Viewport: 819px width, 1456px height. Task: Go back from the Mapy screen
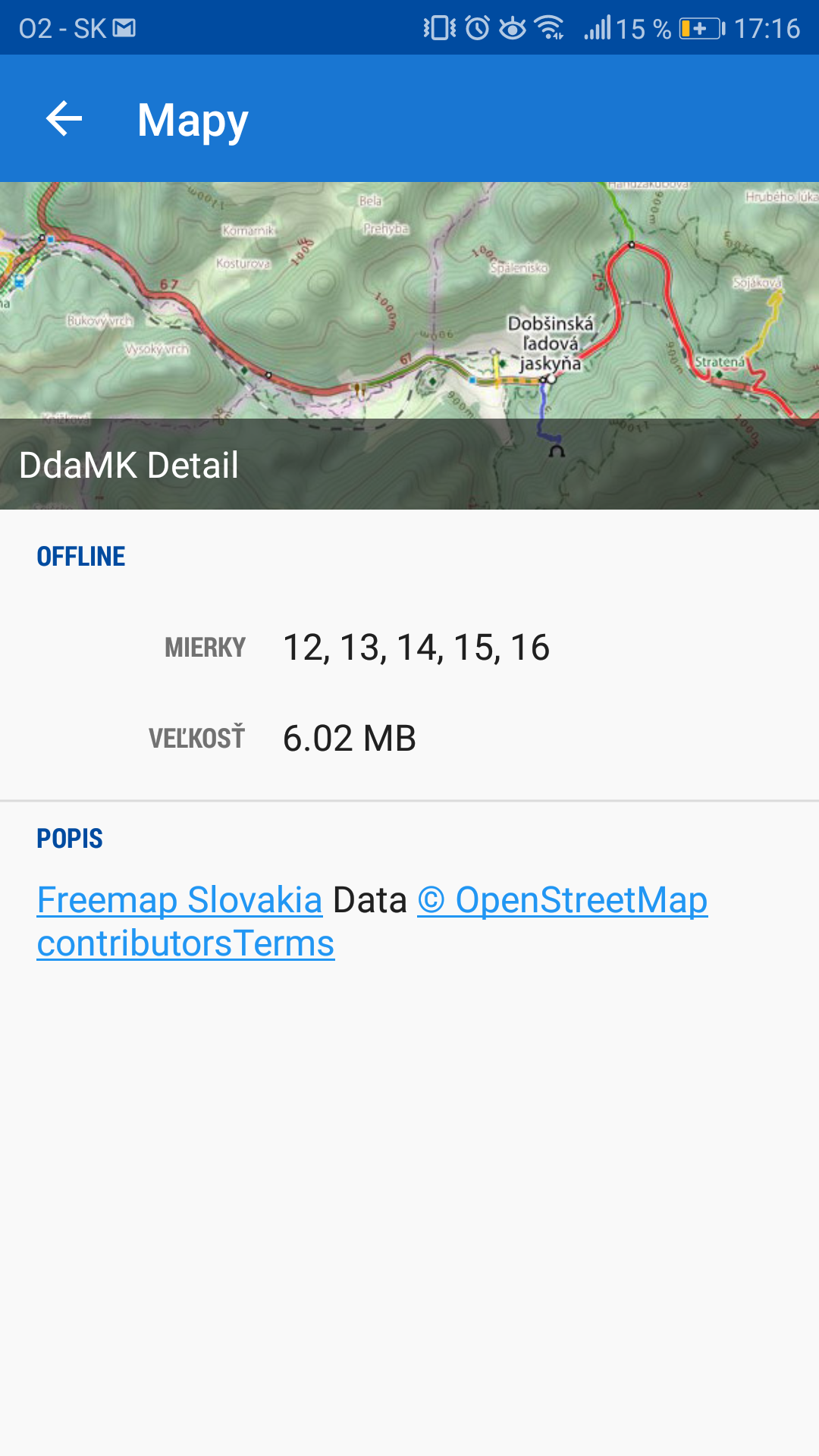64,119
